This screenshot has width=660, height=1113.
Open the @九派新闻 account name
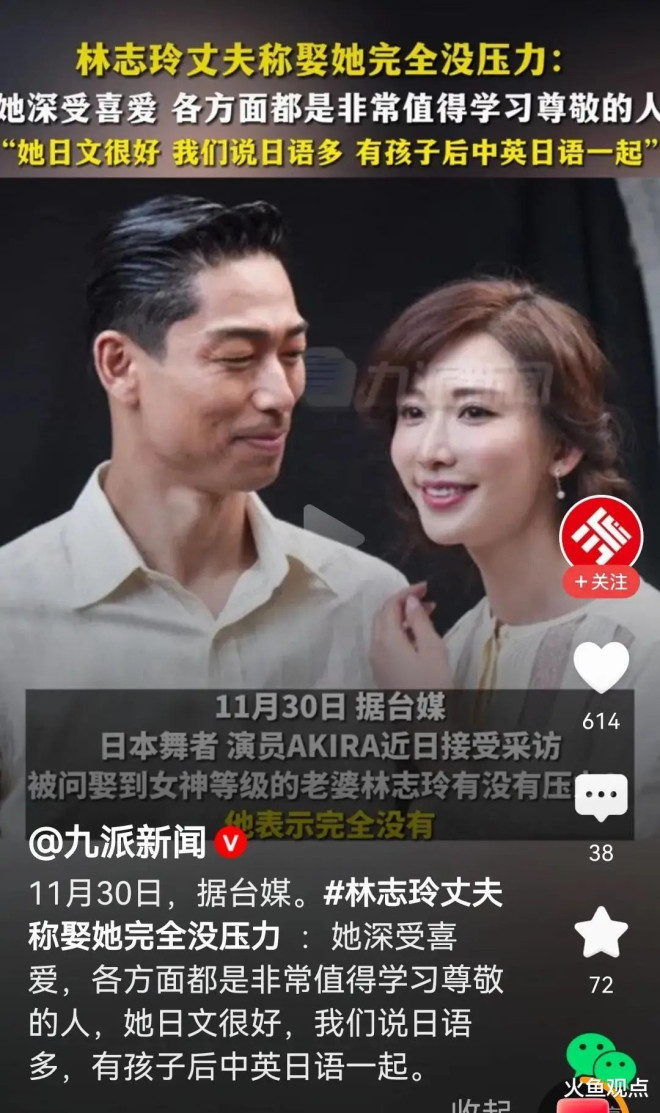point(118,843)
